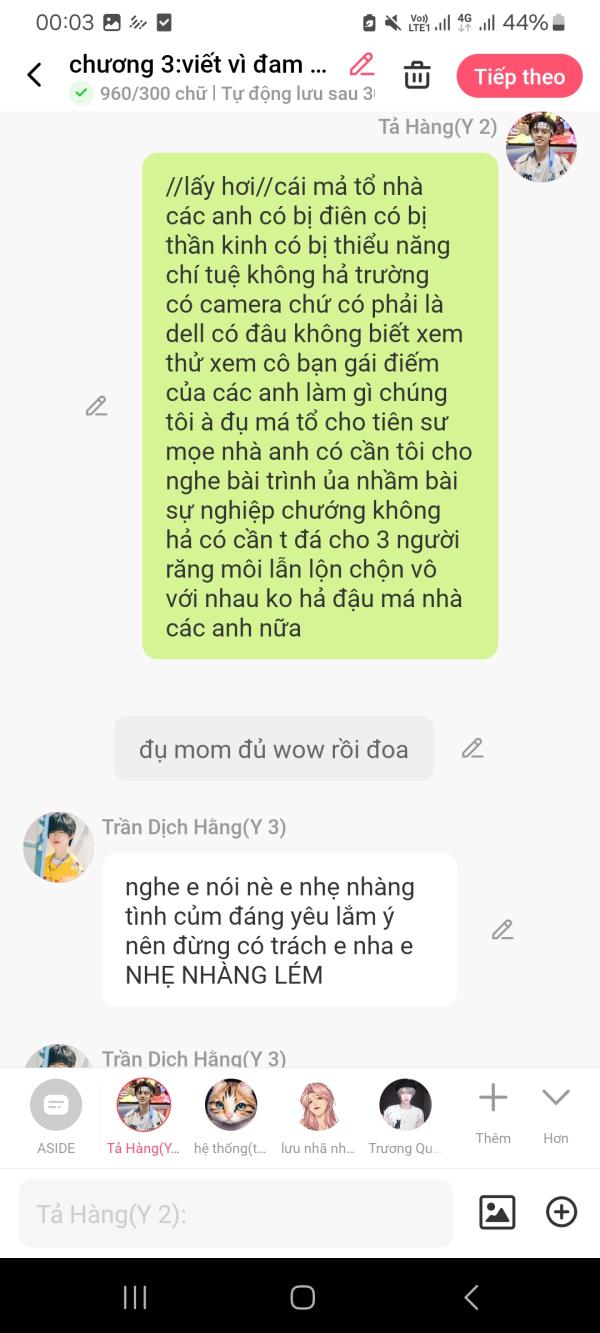Open the circled plus options button

tap(562, 1212)
